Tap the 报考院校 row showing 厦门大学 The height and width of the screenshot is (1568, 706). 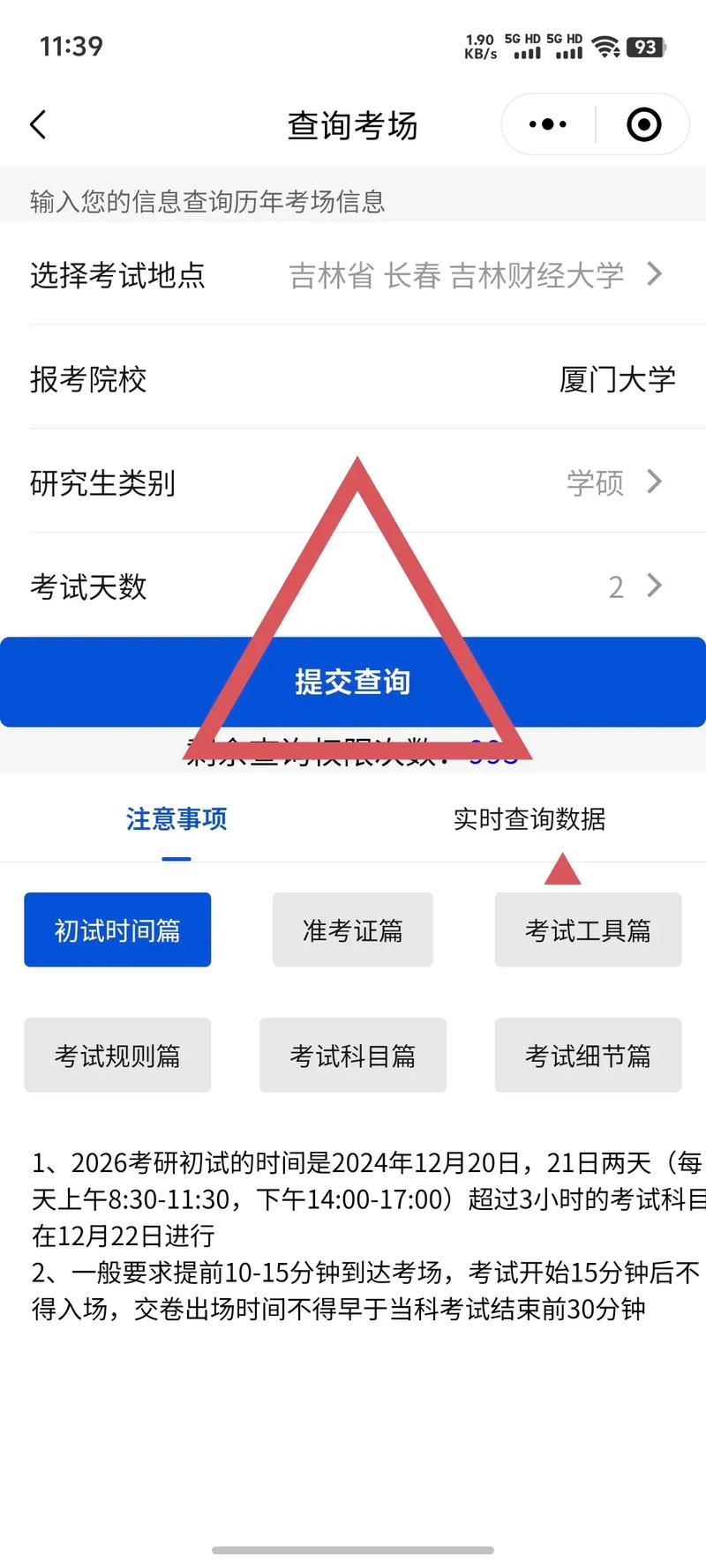click(x=353, y=379)
